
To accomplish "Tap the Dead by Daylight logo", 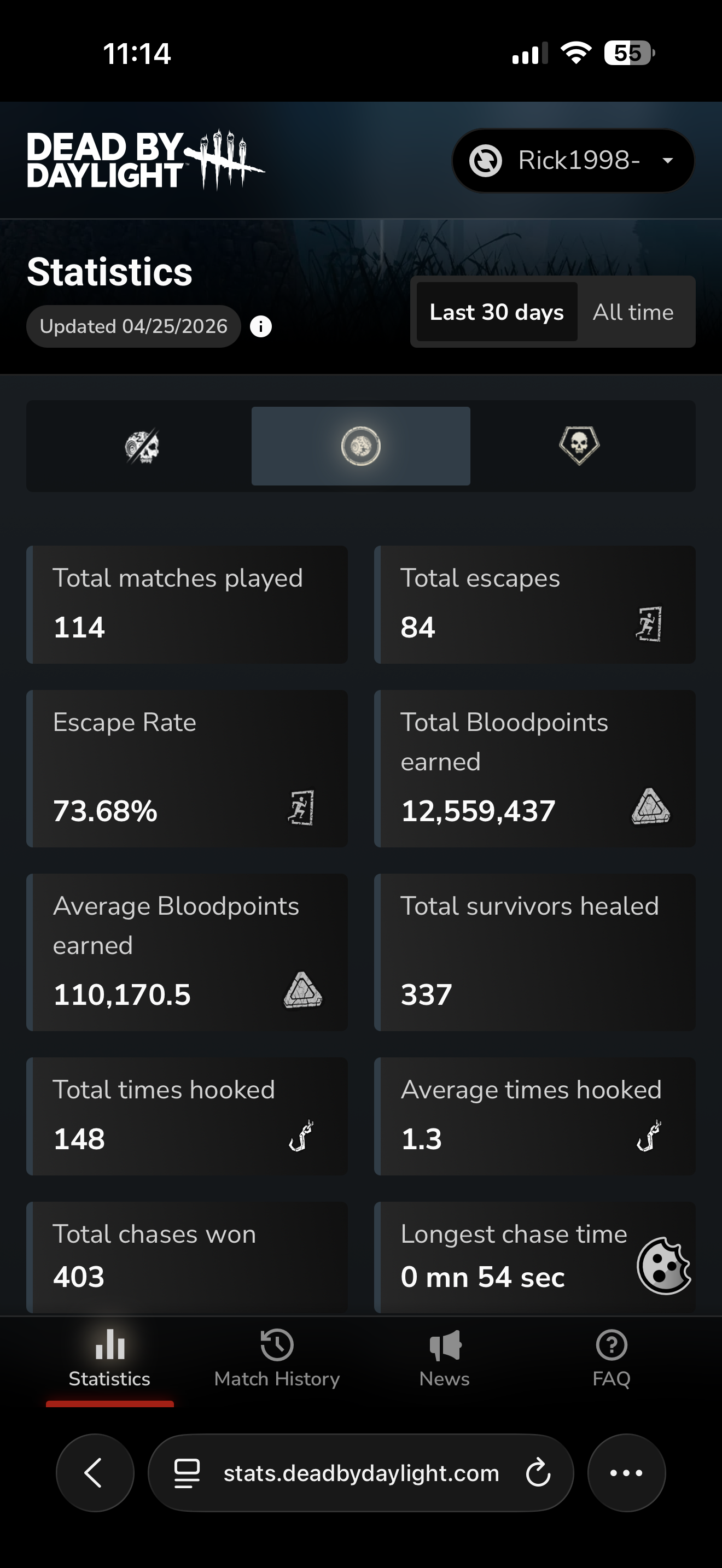I will tap(145, 160).
